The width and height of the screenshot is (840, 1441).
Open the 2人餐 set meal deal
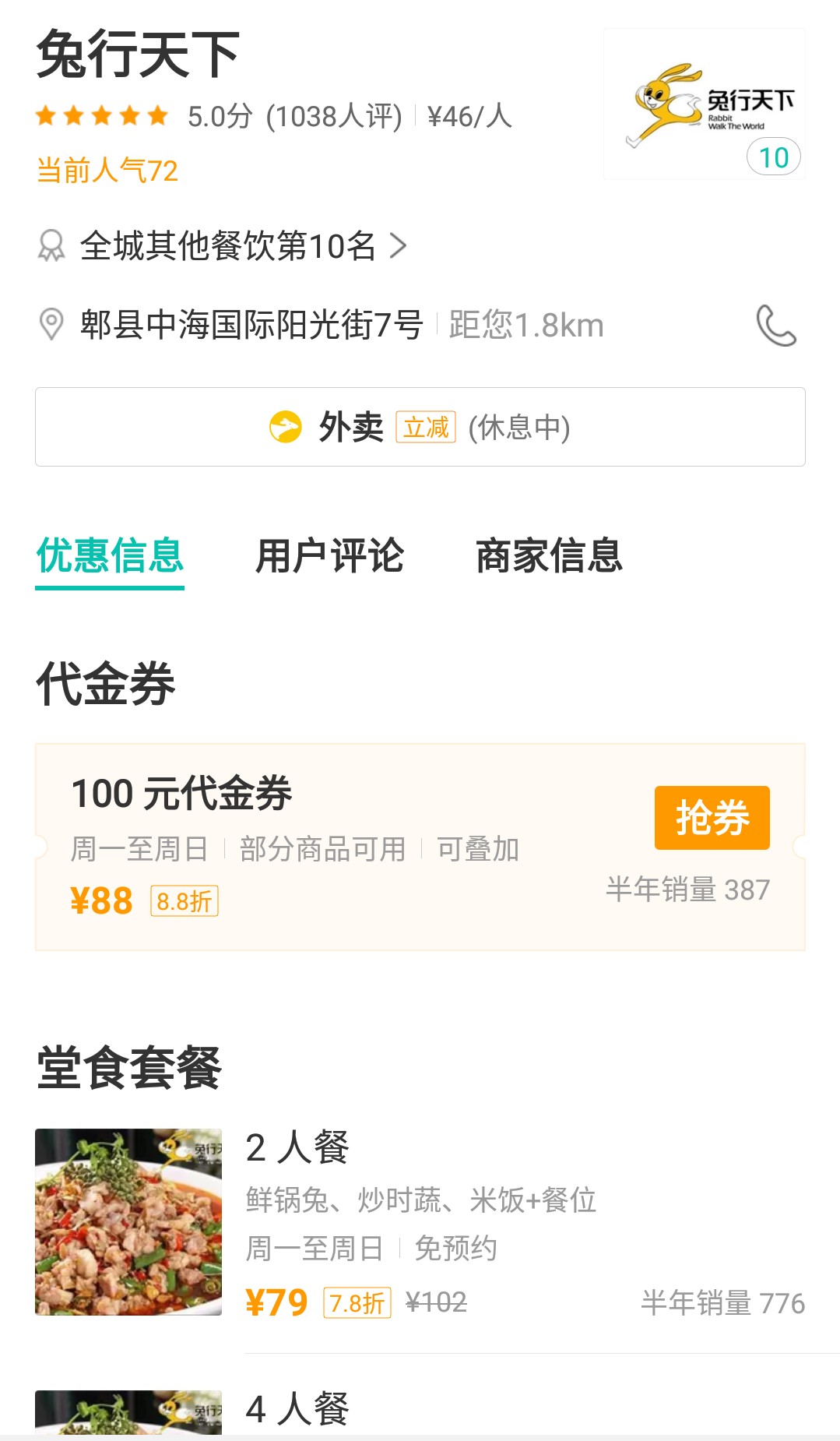(x=420, y=1222)
